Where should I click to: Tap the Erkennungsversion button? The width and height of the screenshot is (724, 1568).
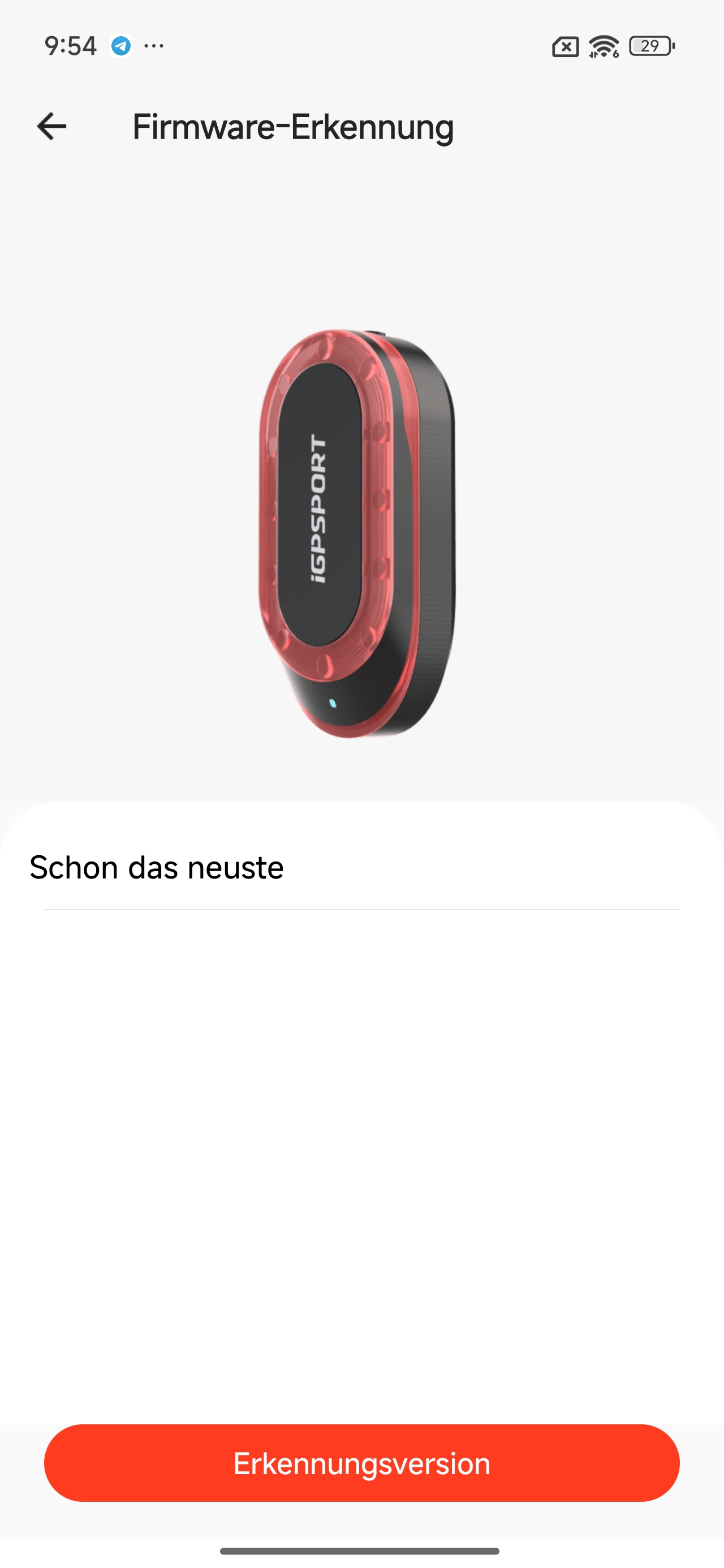tap(361, 1463)
